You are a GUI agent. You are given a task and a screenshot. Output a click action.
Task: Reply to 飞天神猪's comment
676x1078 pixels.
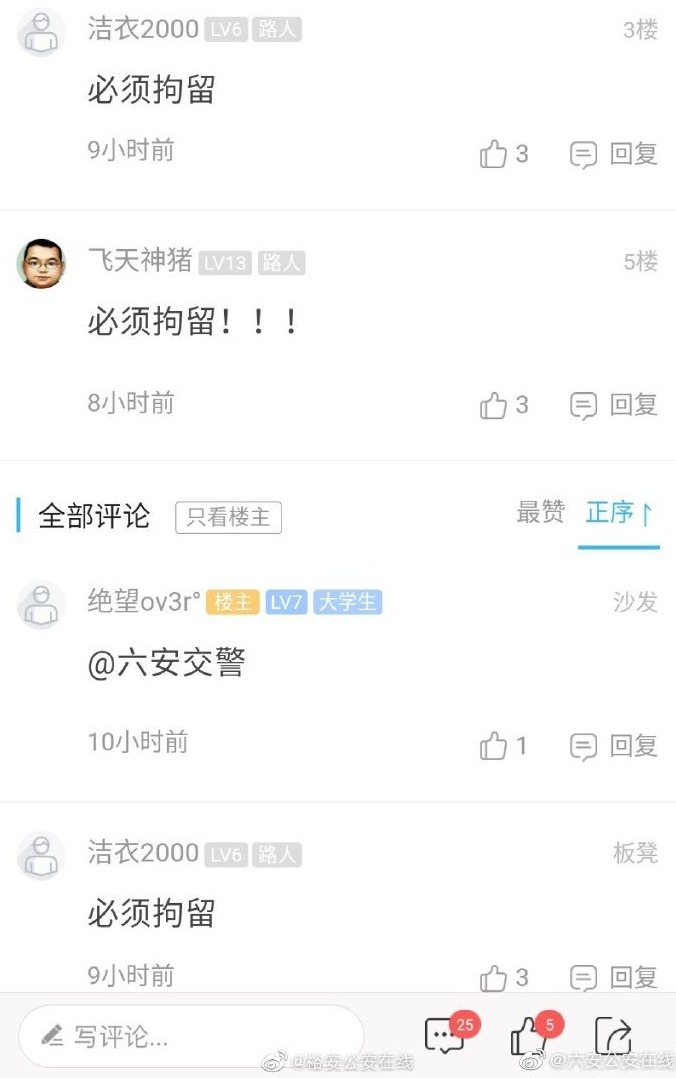point(614,405)
